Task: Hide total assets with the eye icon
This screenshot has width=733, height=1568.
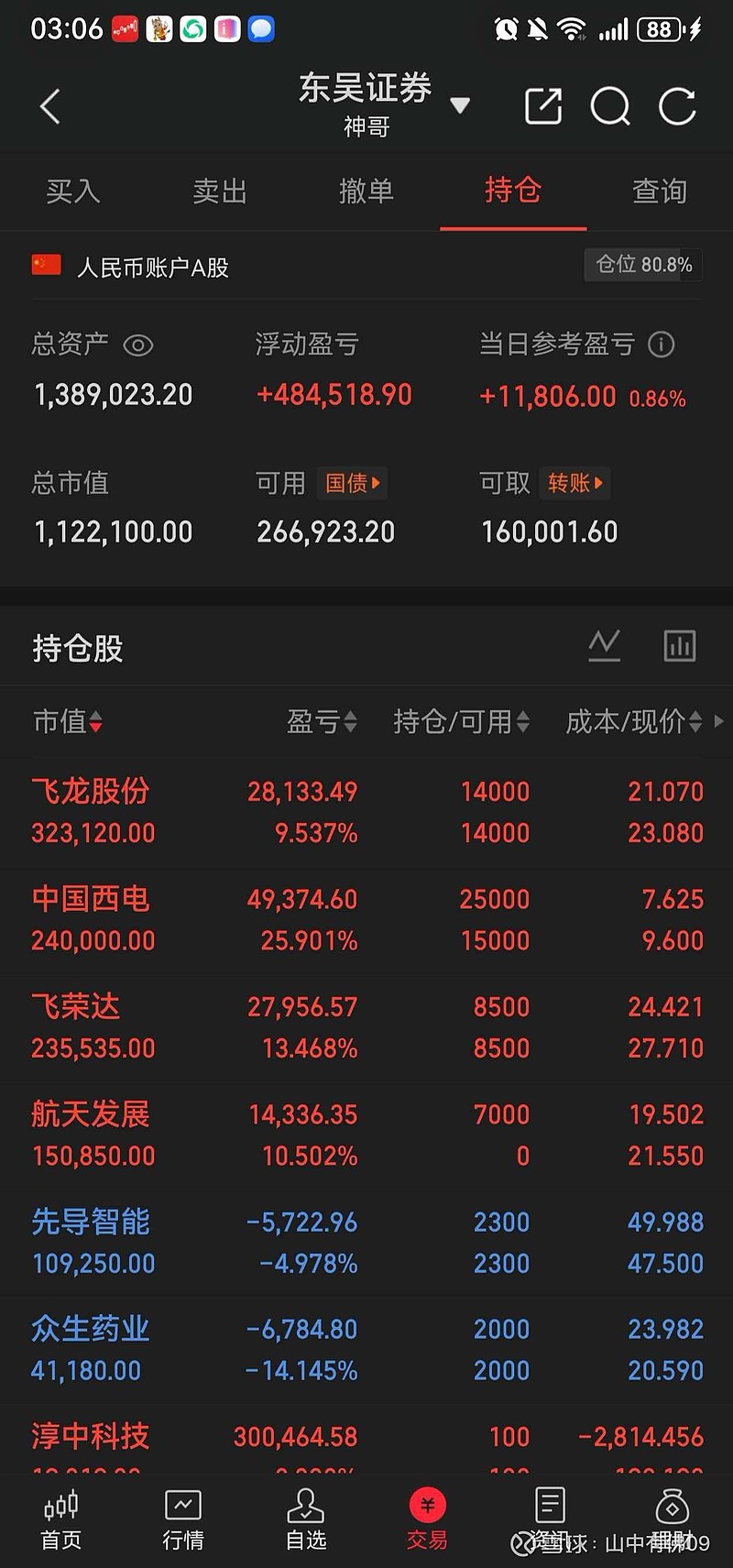Action: (x=138, y=345)
